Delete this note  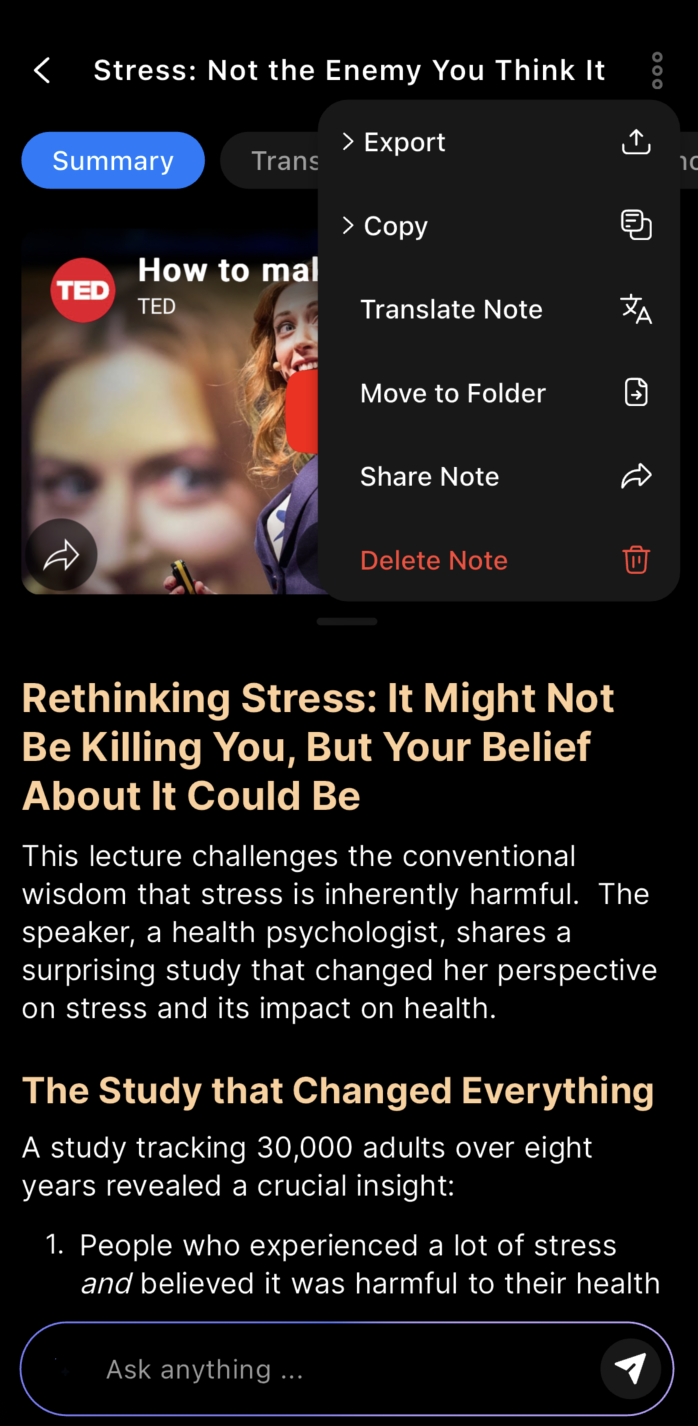pyautogui.click(x=498, y=560)
